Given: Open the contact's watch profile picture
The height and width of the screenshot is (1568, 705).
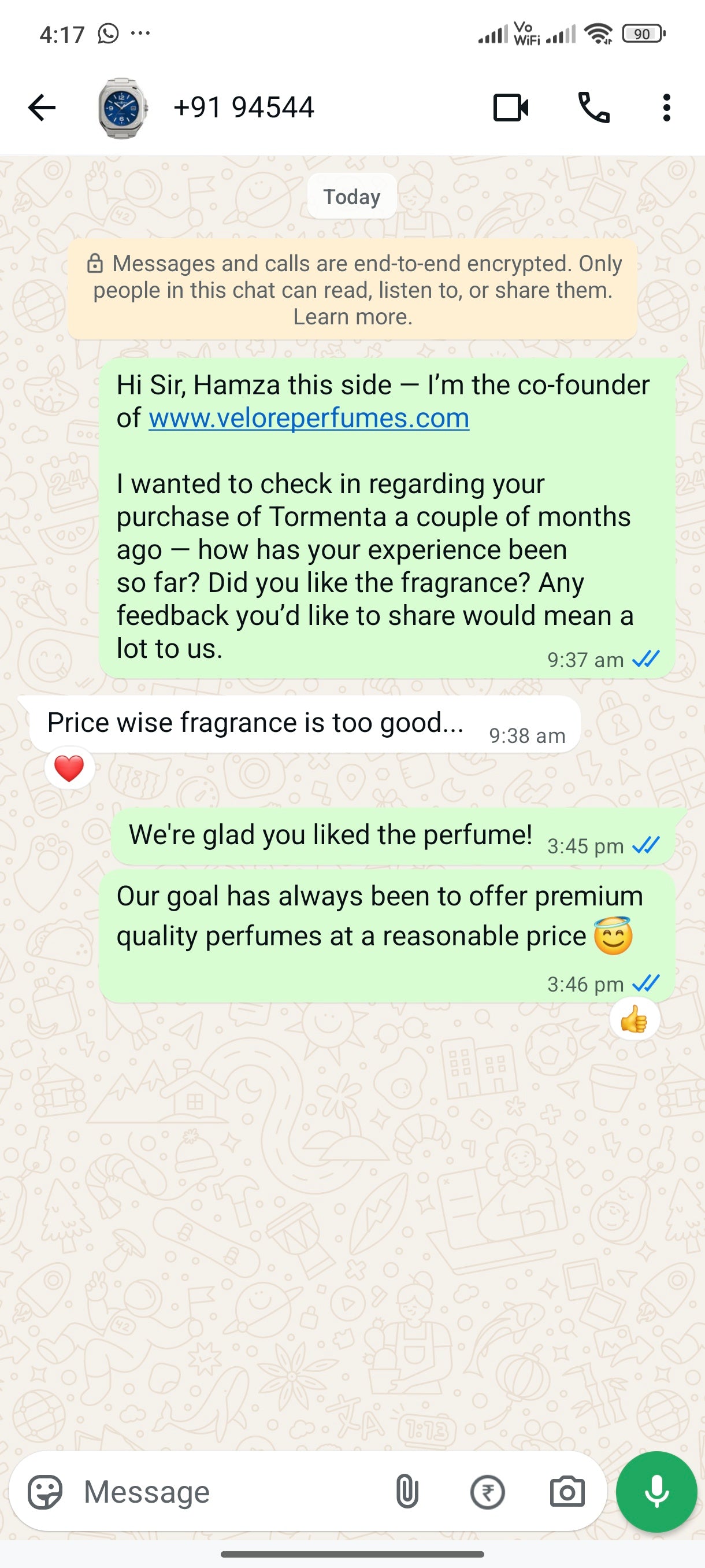Looking at the screenshot, I should click(122, 108).
